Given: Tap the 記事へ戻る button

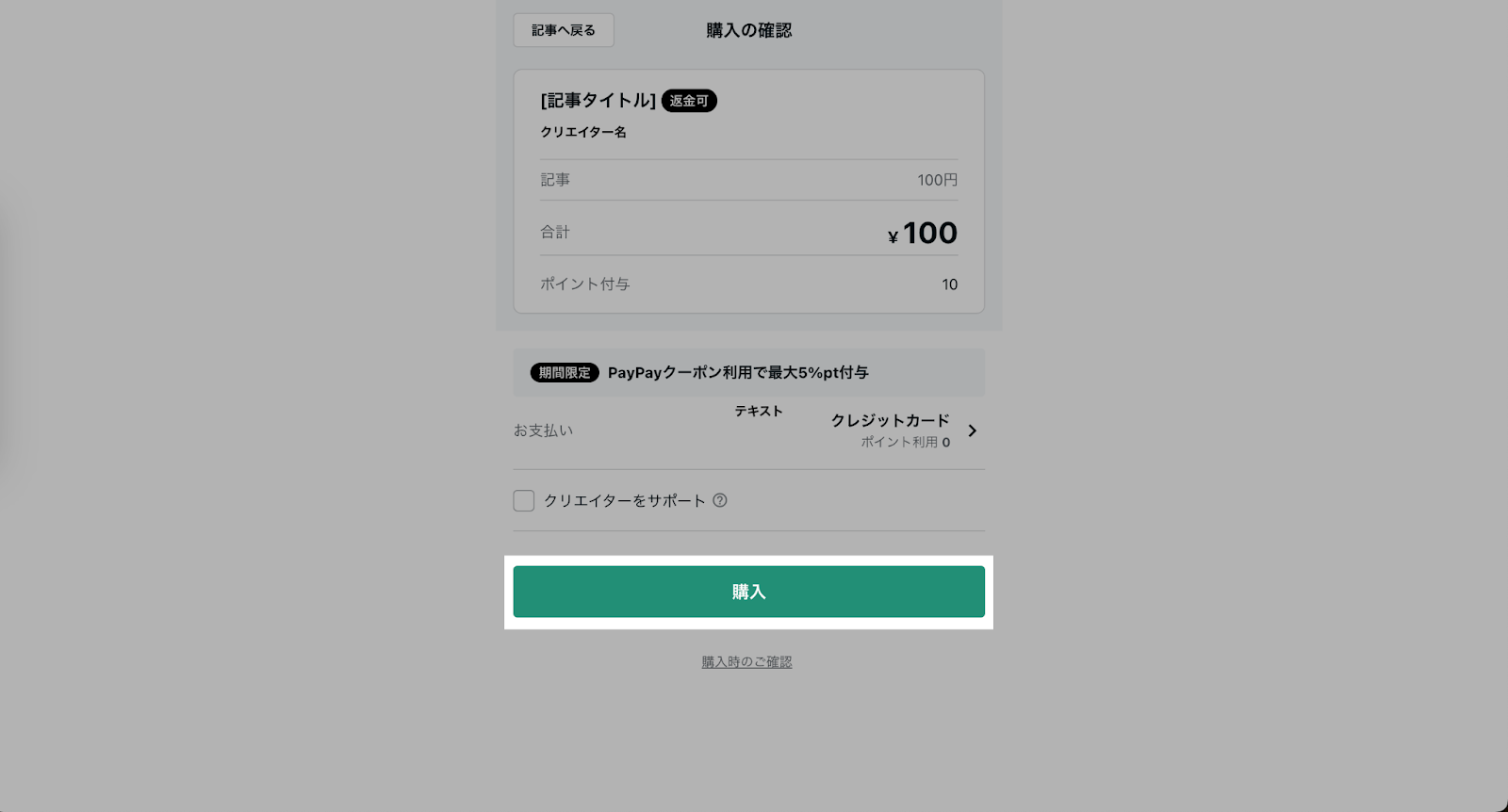Looking at the screenshot, I should click(563, 30).
